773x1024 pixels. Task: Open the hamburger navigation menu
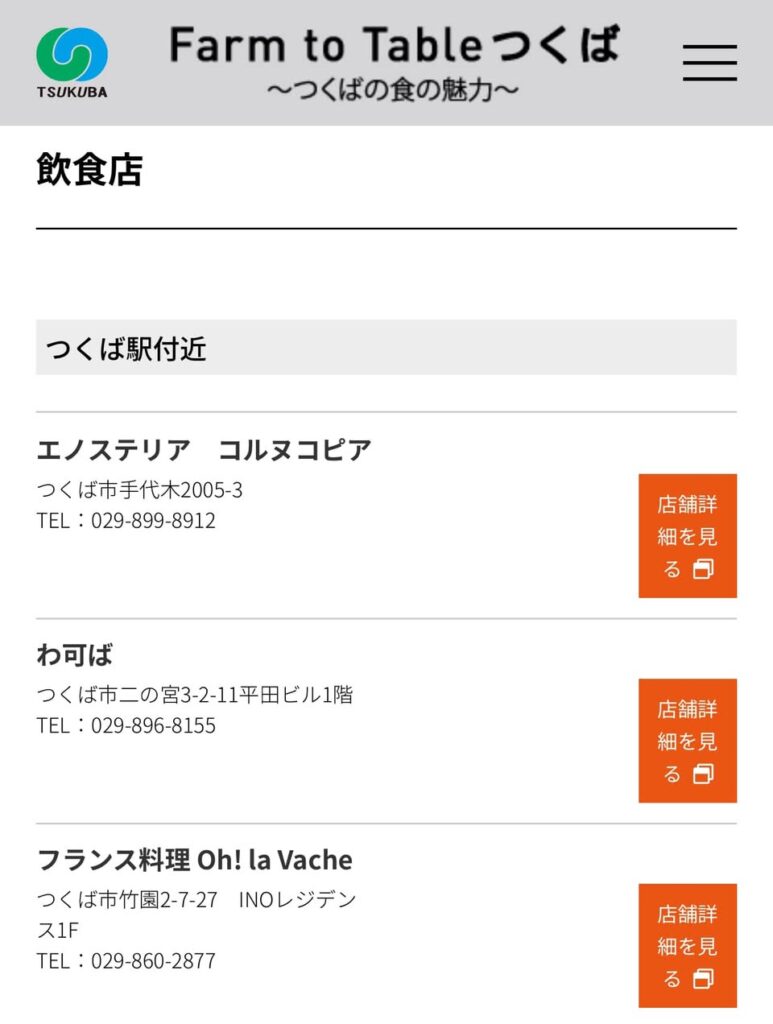710,62
